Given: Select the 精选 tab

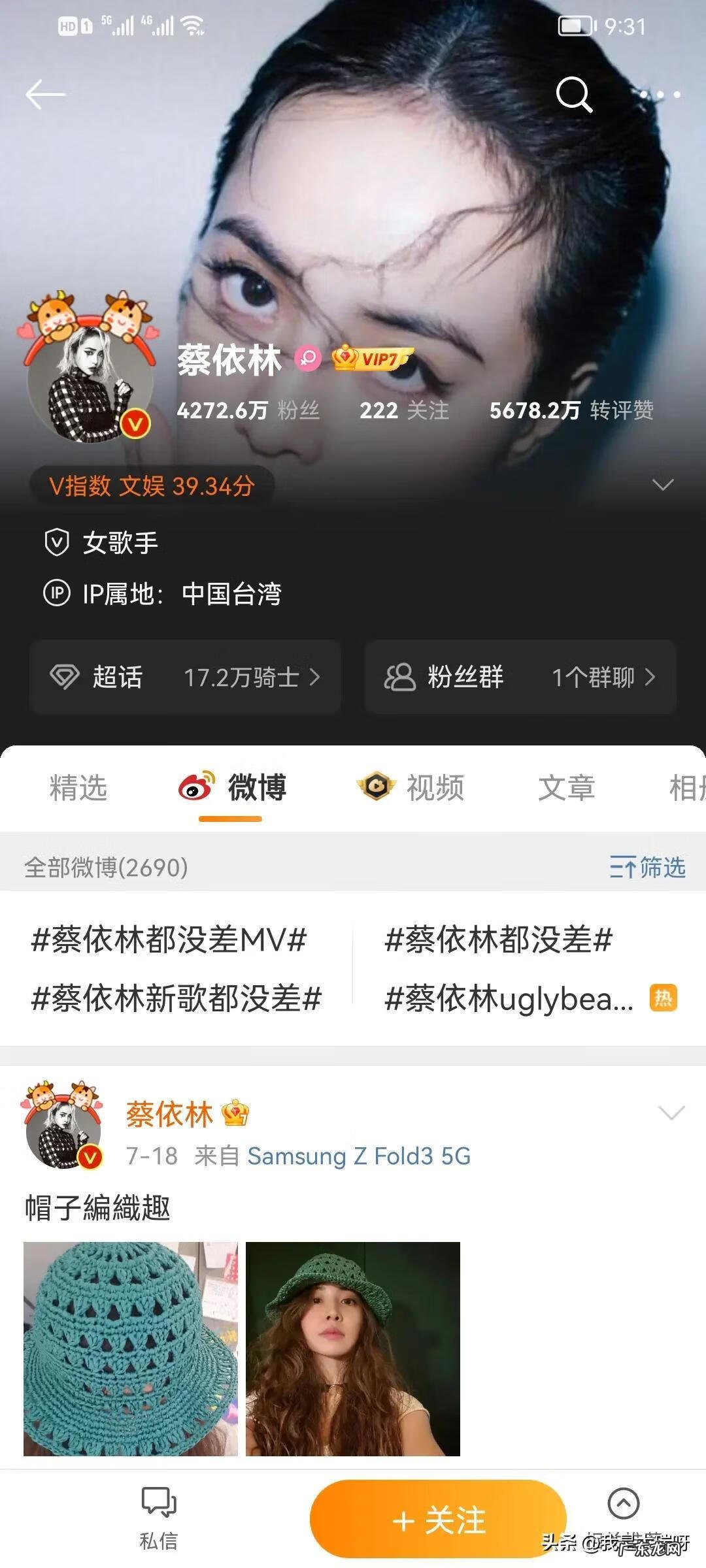Looking at the screenshot, I should (78, 789).
